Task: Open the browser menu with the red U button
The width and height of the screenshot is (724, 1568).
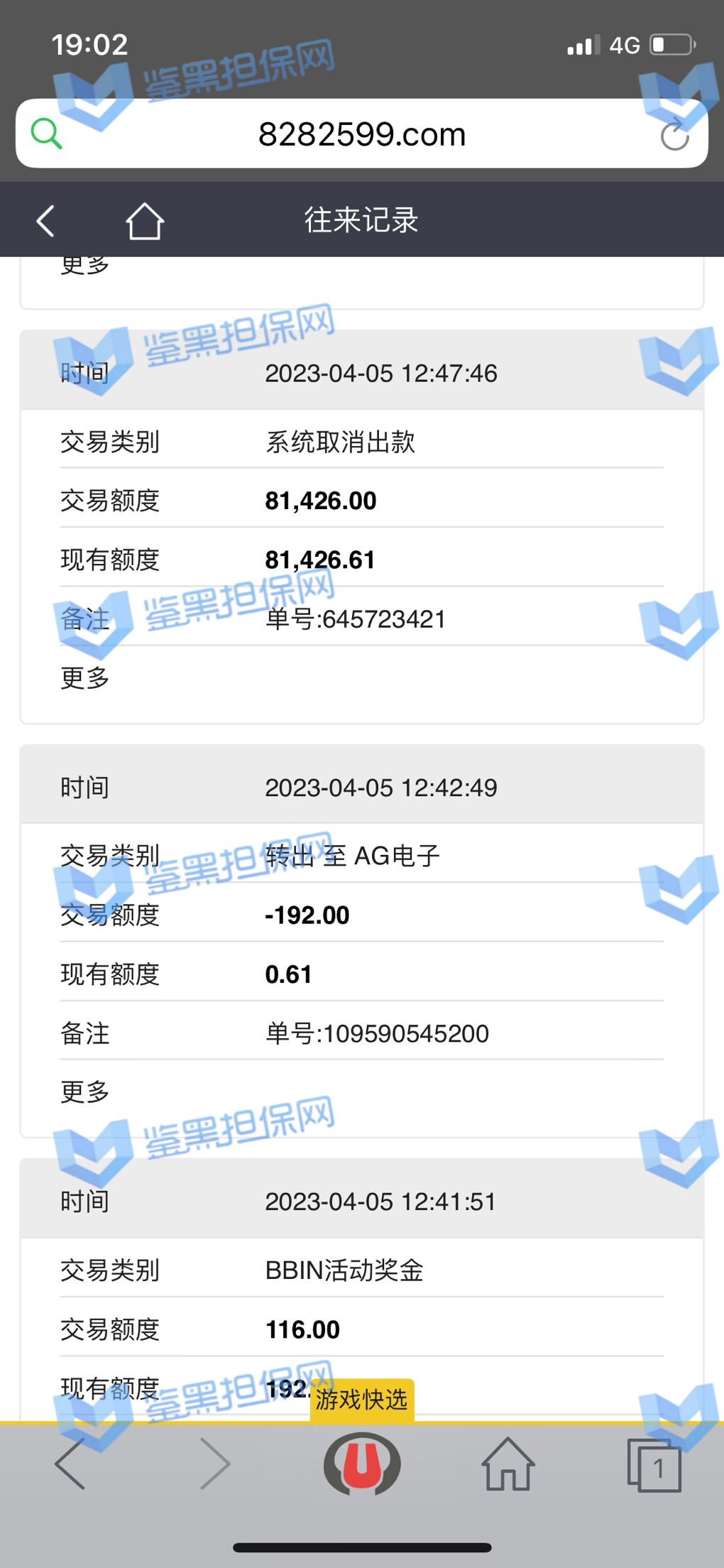Action: point(362,1464)
